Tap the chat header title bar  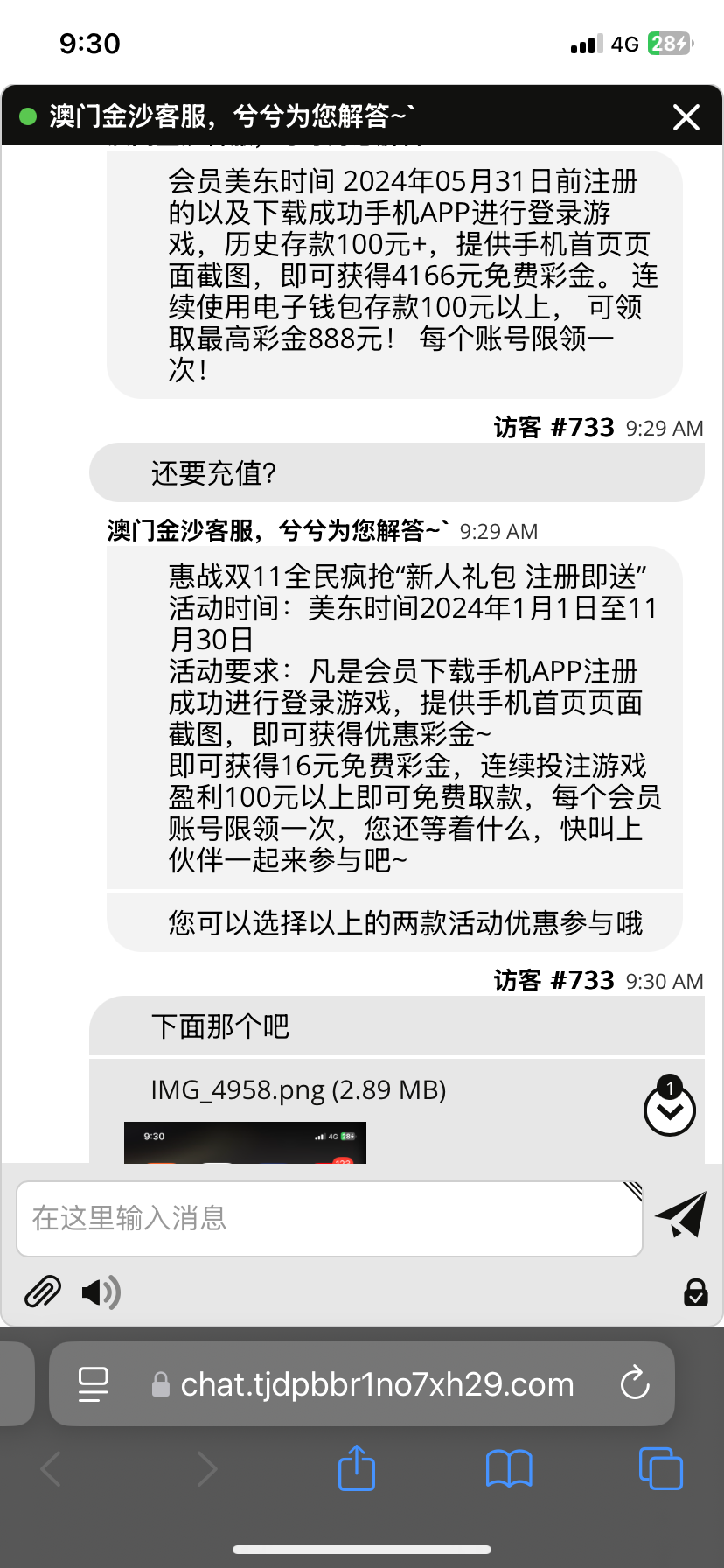350,115
